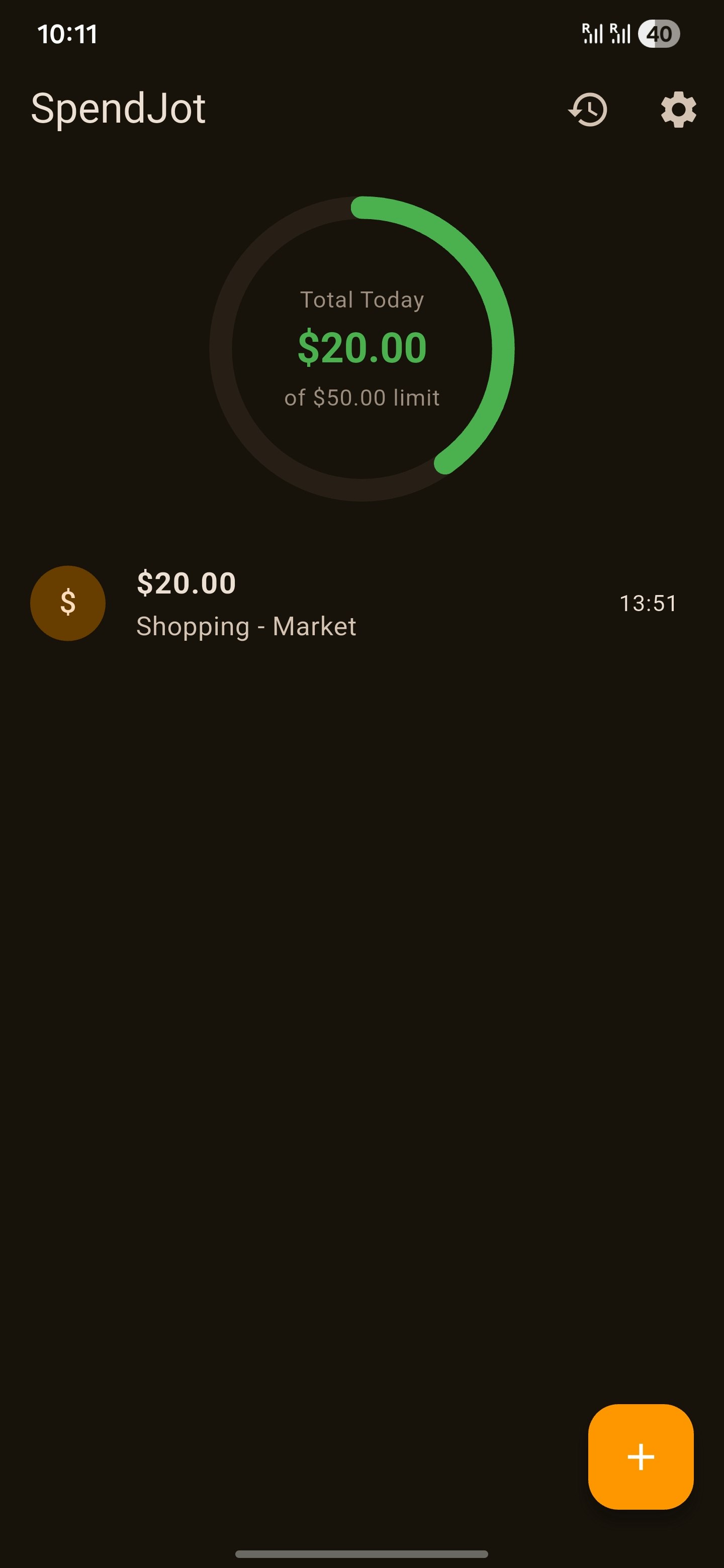
Task: Open the settings gear
Action: (x=678, y=110)
